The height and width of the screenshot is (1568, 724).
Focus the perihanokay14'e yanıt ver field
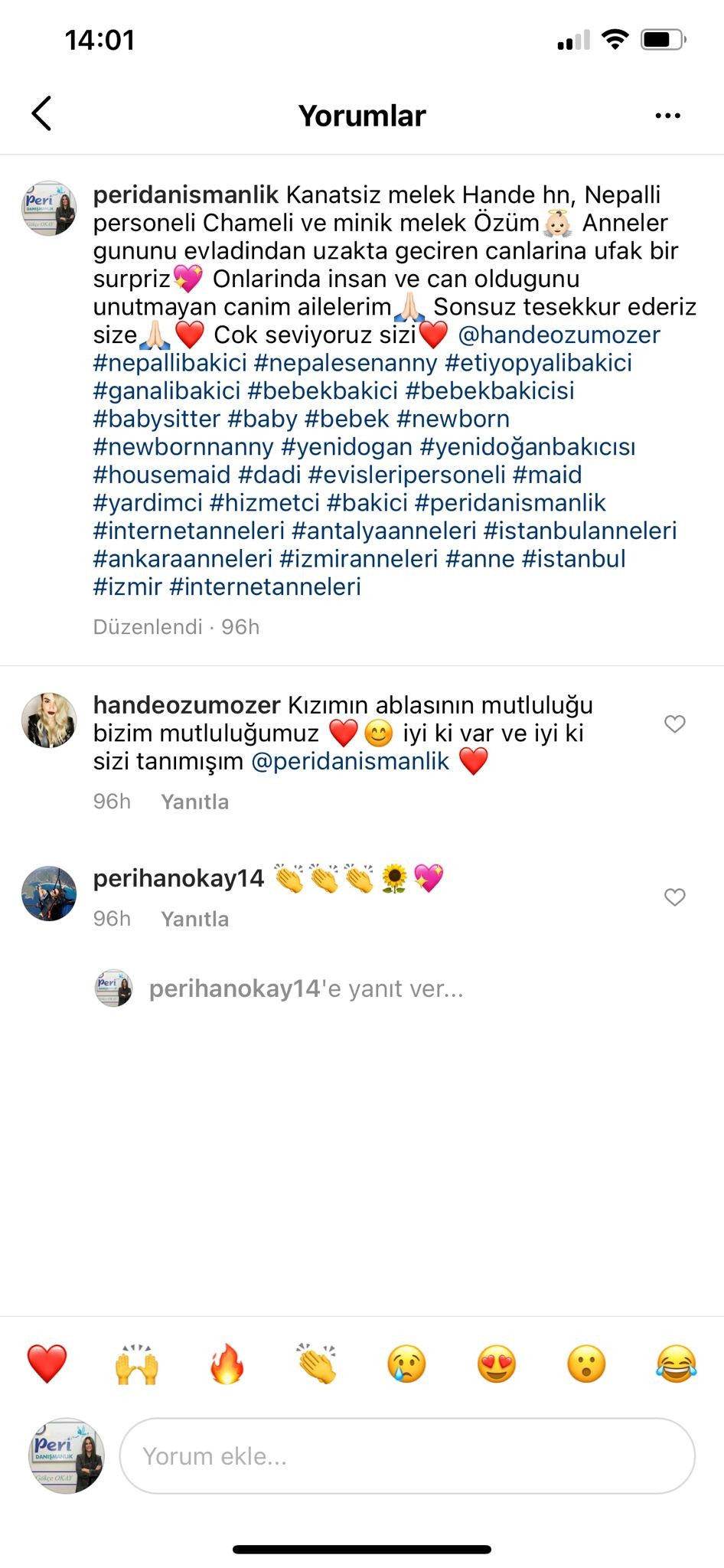(306, 988)
